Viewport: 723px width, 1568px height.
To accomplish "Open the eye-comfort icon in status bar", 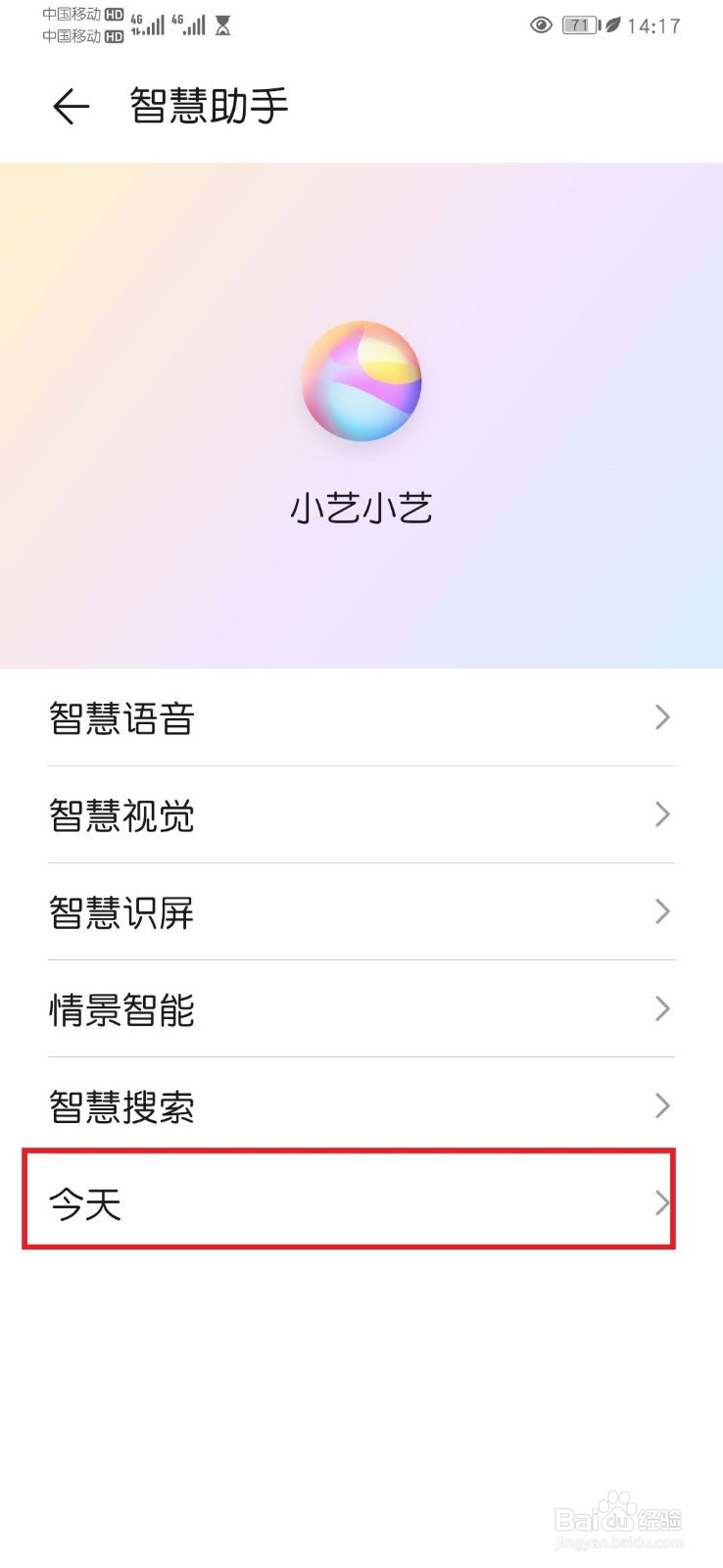I will (x=541, y=25).
